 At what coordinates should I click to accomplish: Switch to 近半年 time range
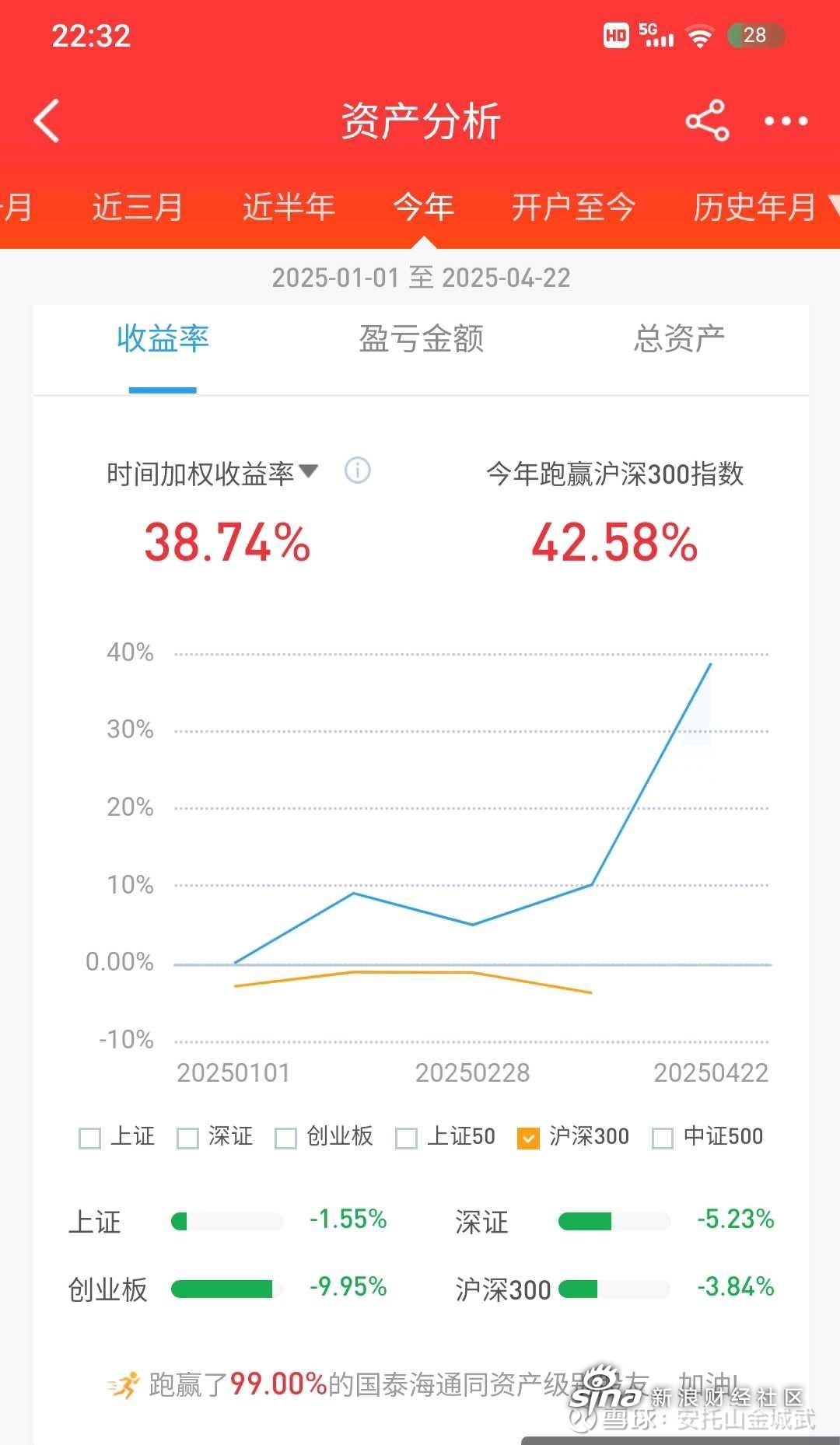[289, 207]
